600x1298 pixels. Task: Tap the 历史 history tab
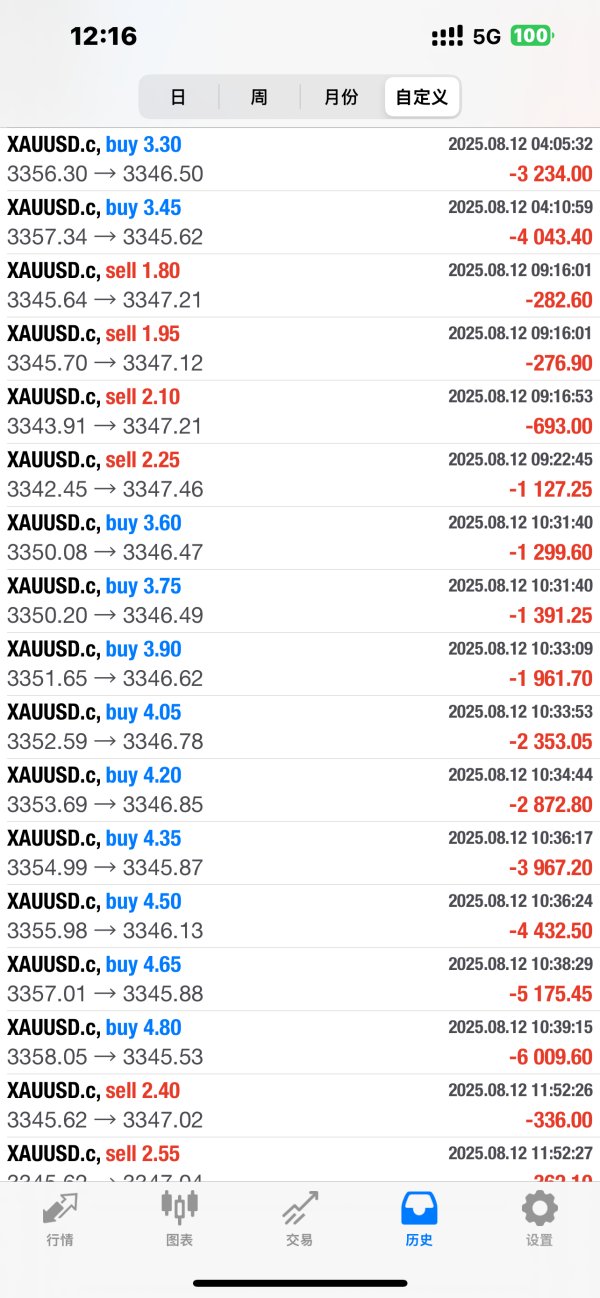click(x=419, y=1217)
